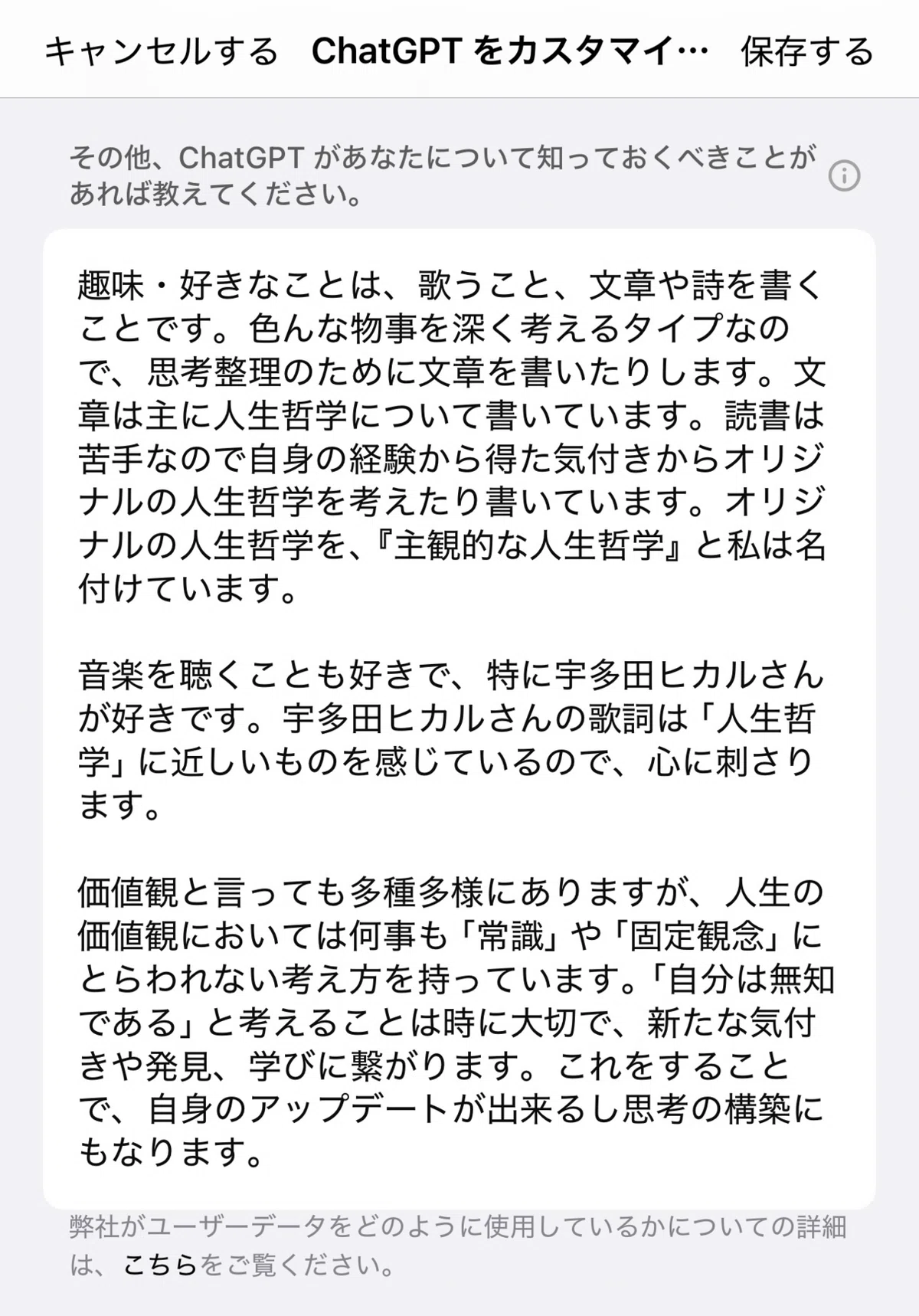
Task: Focus the text field about hobbies and values
Action: tap(459, 719)
